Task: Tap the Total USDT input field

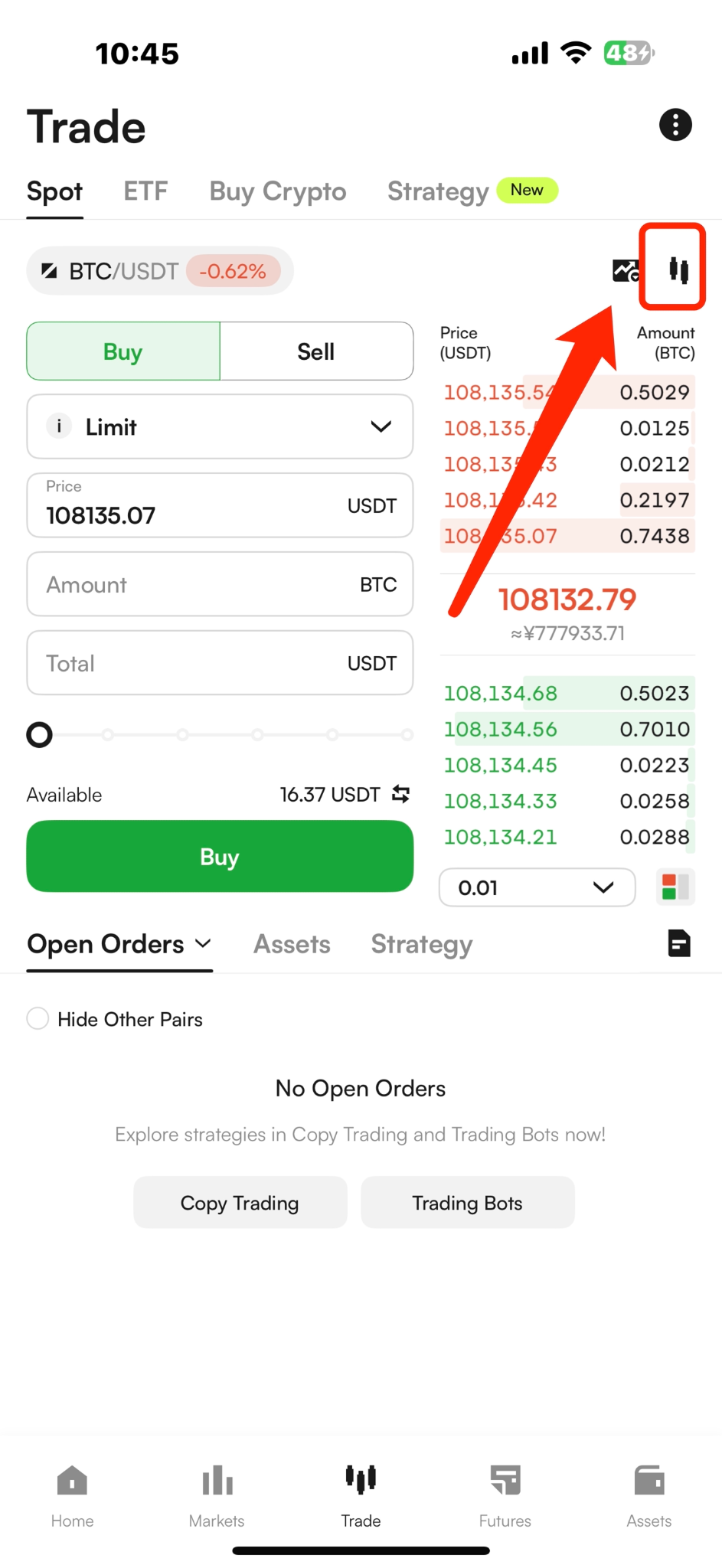Action: [220, 663]
